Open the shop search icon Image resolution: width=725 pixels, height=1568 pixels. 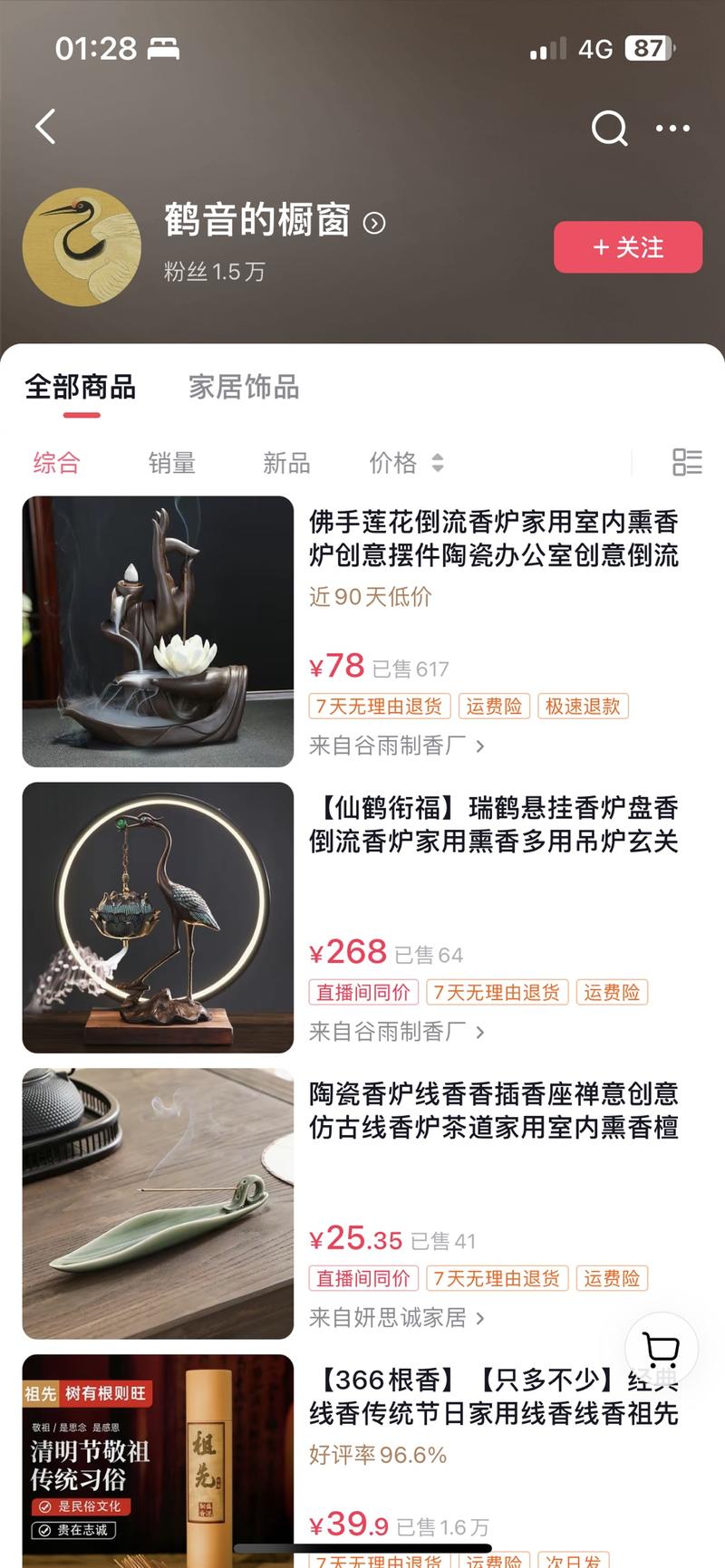coord(609,129)
